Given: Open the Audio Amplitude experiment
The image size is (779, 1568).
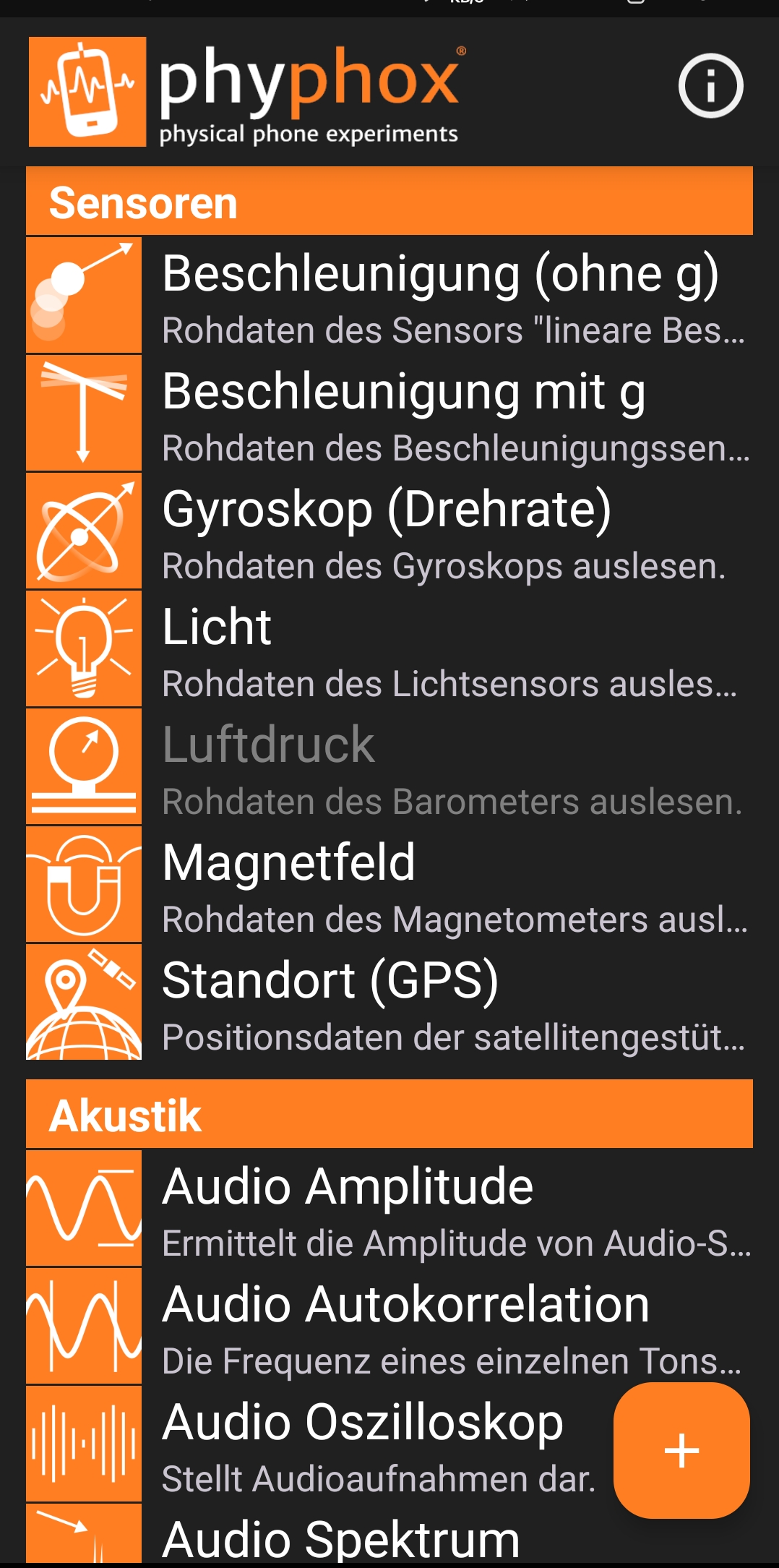Looking at the screenshot, I should (x=389, y=1209).
